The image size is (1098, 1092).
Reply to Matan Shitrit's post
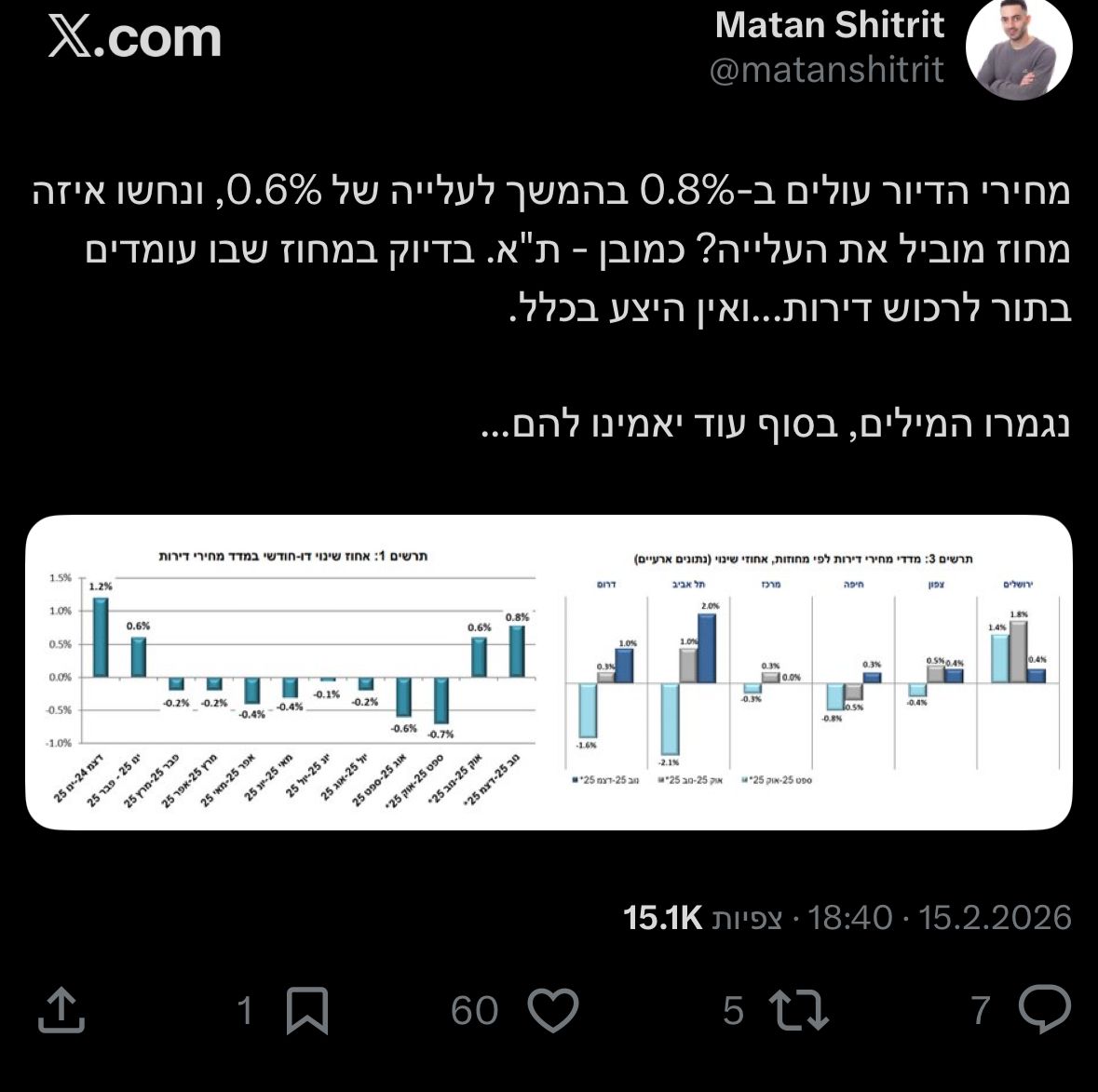(x=1045, y=1010)
